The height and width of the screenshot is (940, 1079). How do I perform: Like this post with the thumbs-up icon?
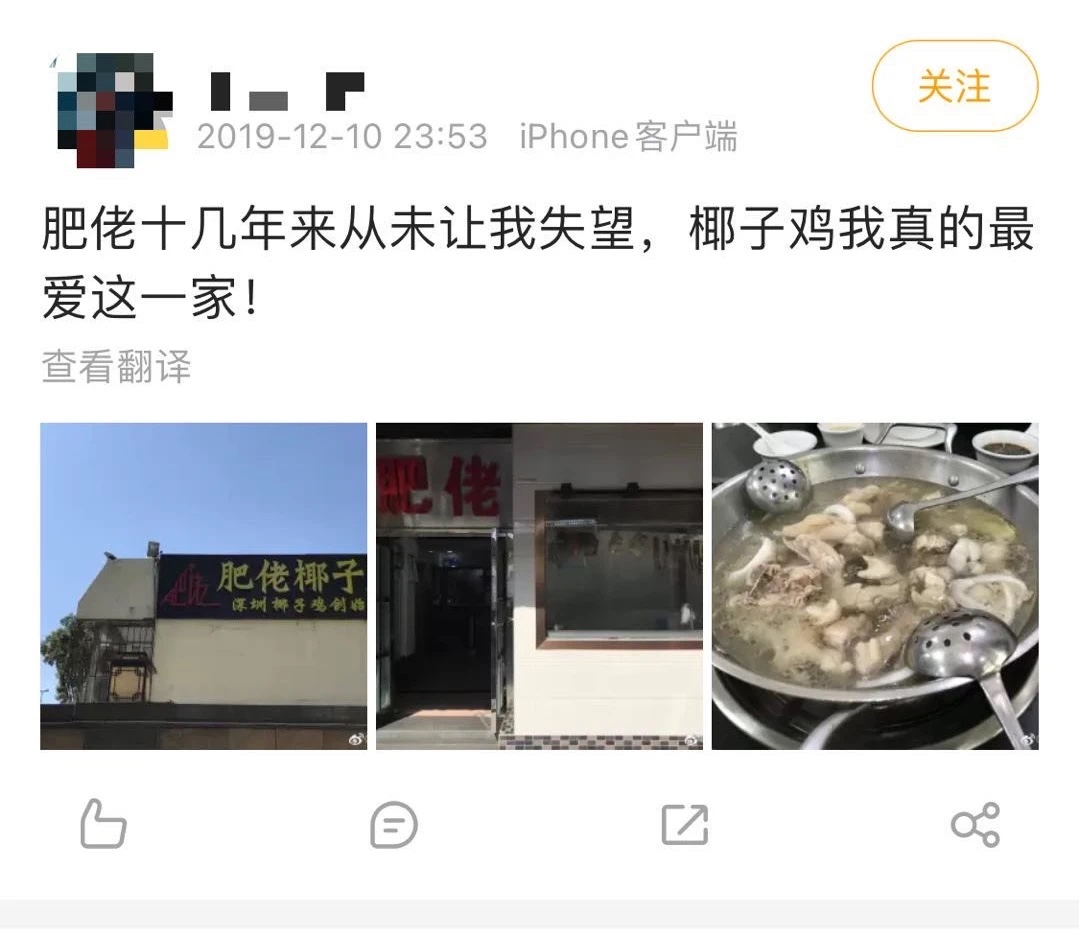click(x=103, y=825)
